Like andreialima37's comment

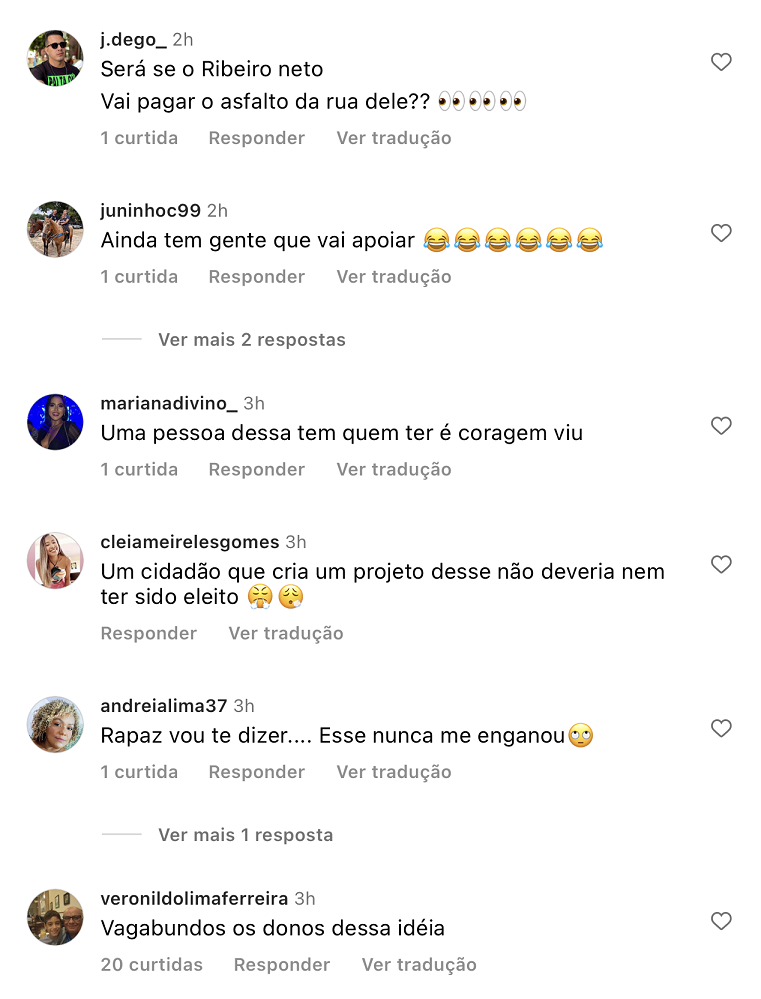pyautogui.click(x=721, y=729)
